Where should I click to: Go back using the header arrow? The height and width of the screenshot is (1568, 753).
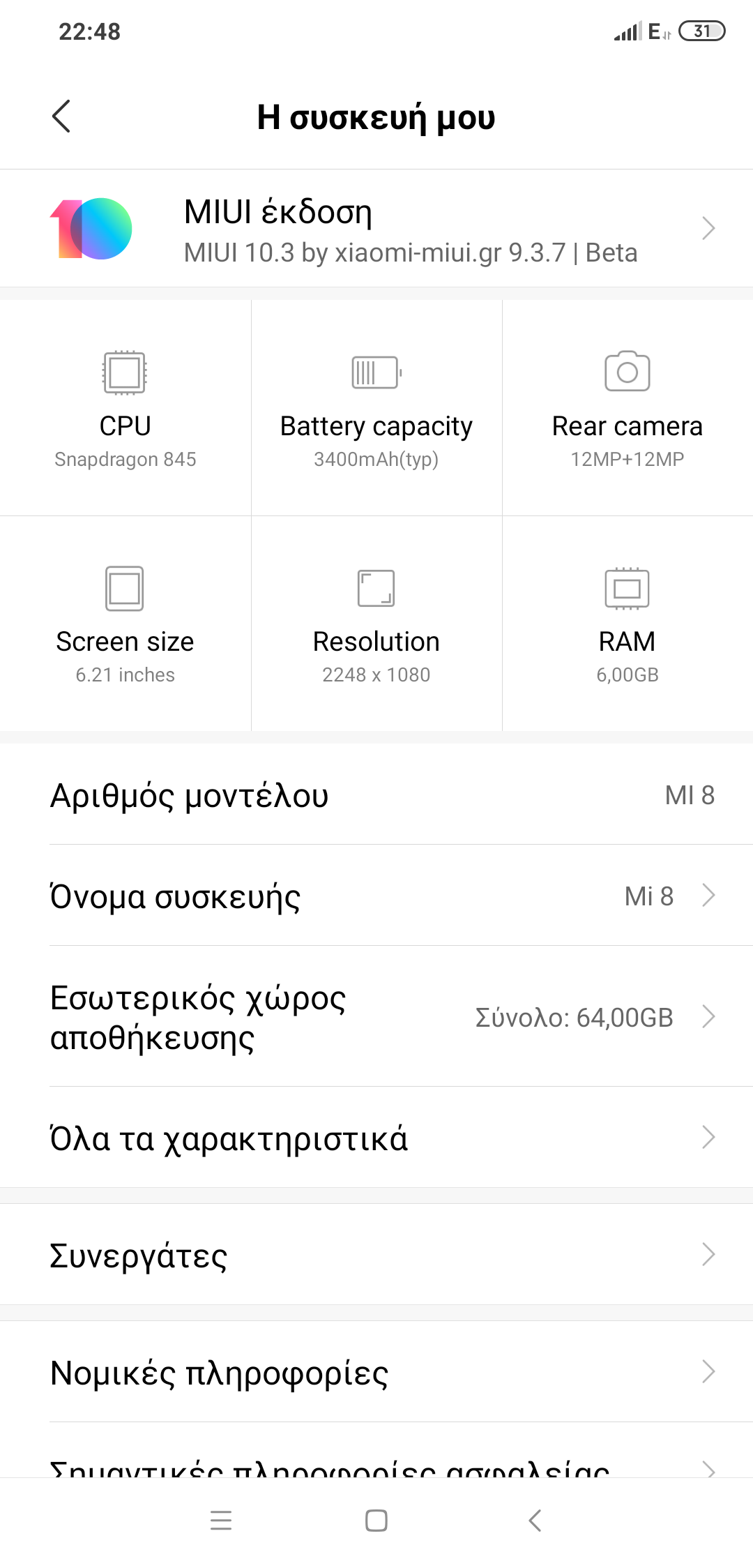click(61, 116)
